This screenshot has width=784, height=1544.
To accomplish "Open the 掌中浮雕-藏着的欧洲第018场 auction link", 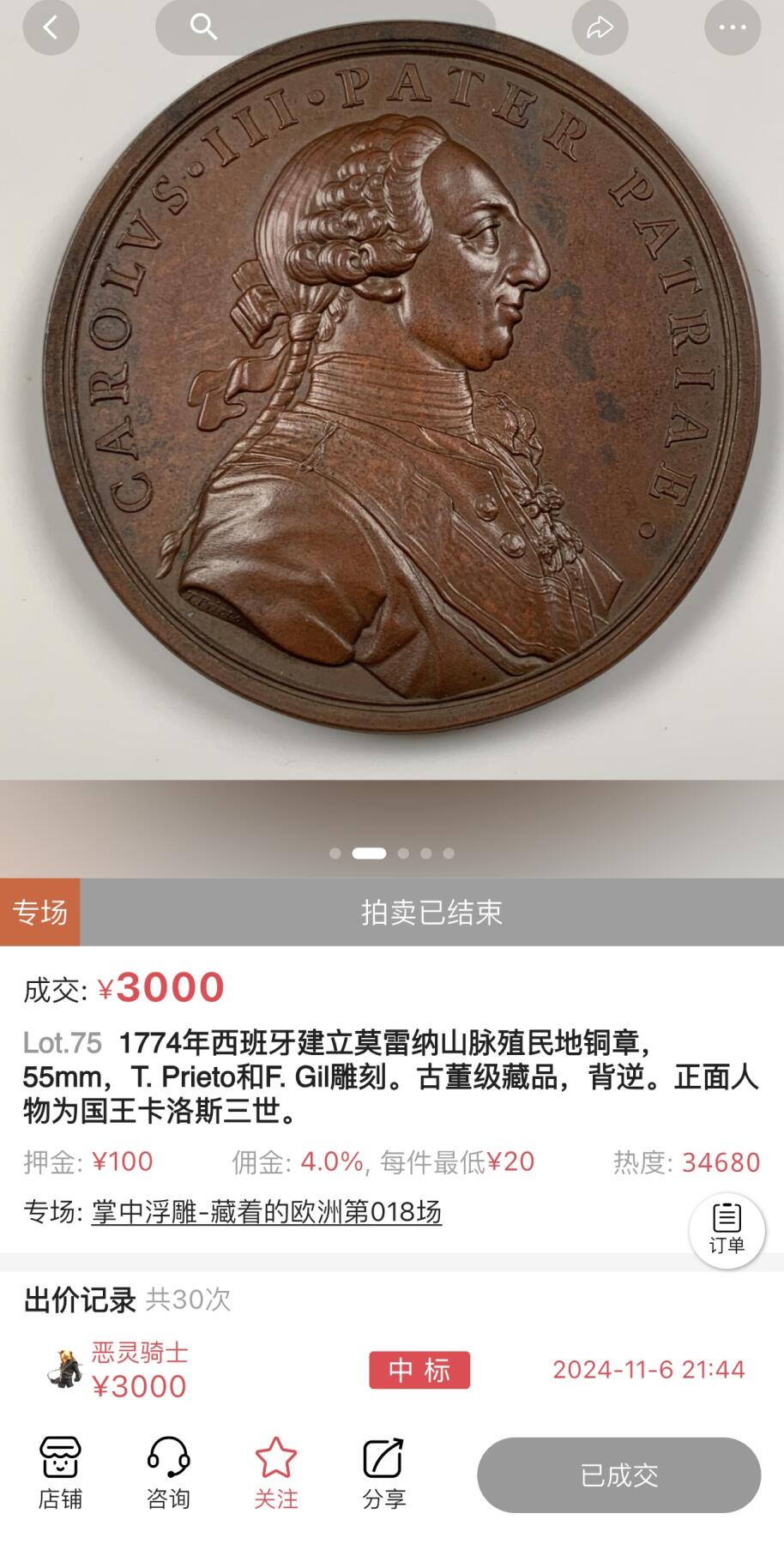I will click(266, 1212).
